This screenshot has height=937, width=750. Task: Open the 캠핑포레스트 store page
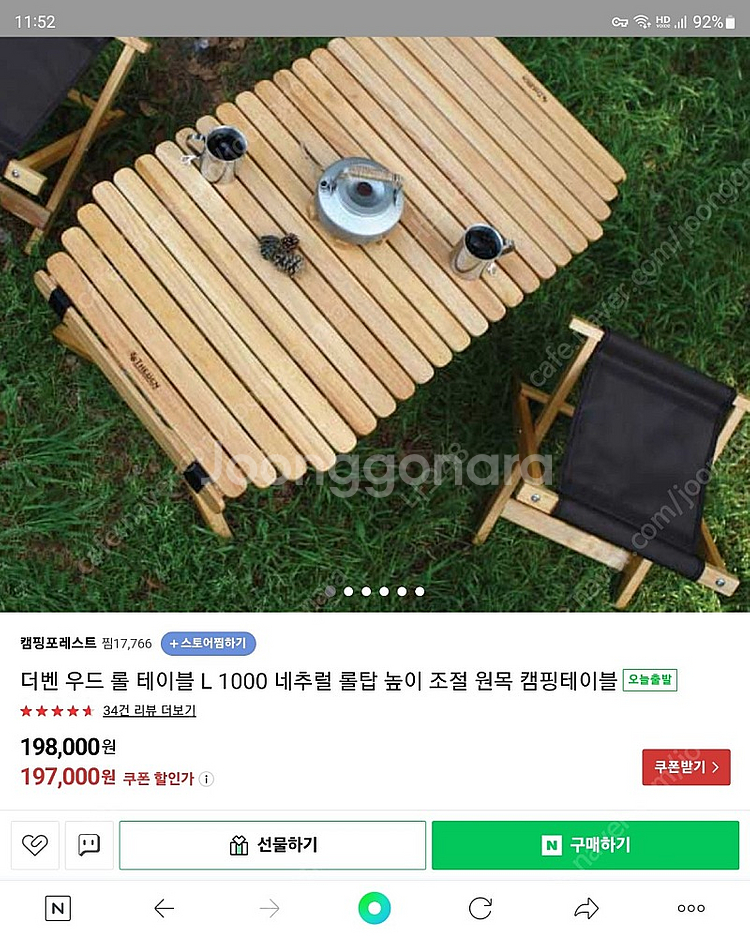[x=58, y=643]
